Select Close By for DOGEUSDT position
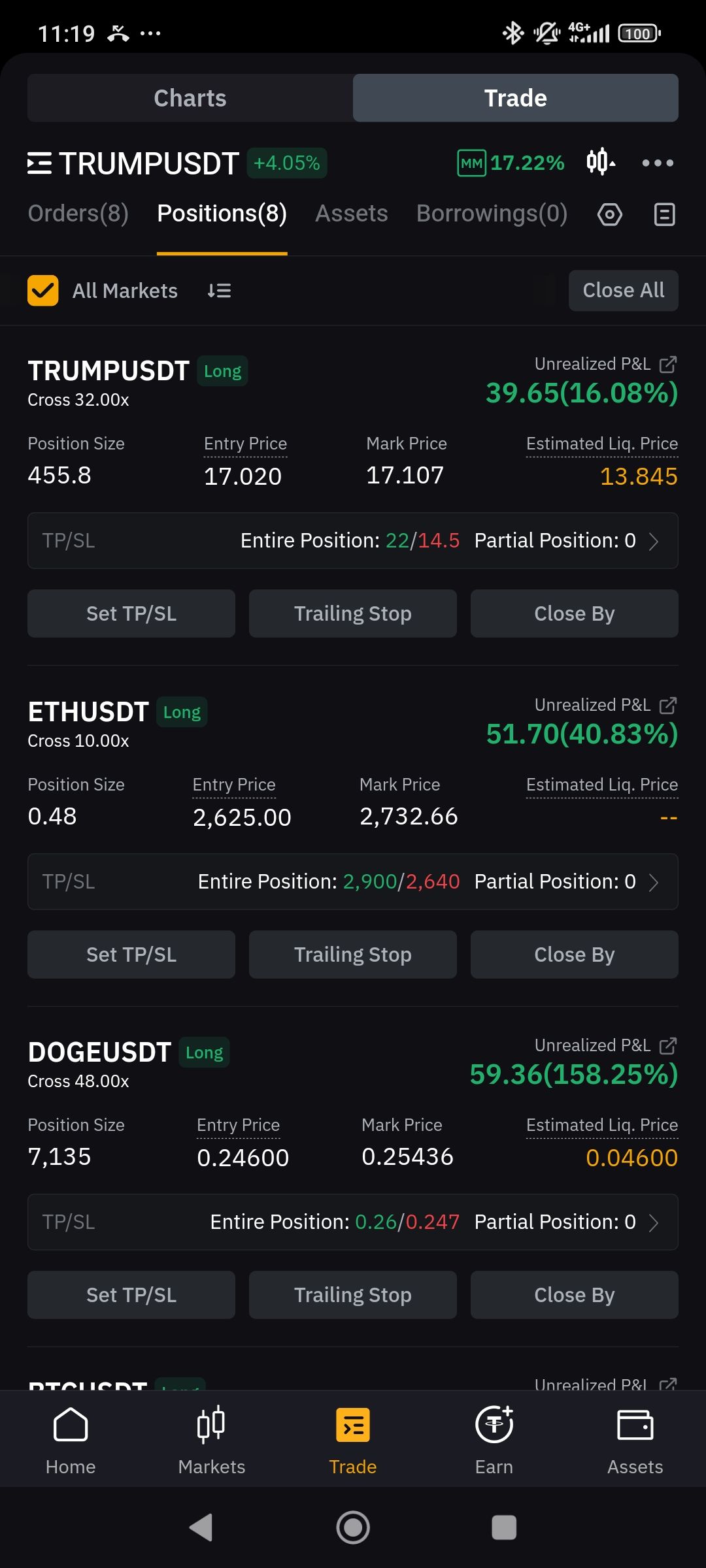This screenshot has height=1568, width=706. click(x=574, y=1295)
